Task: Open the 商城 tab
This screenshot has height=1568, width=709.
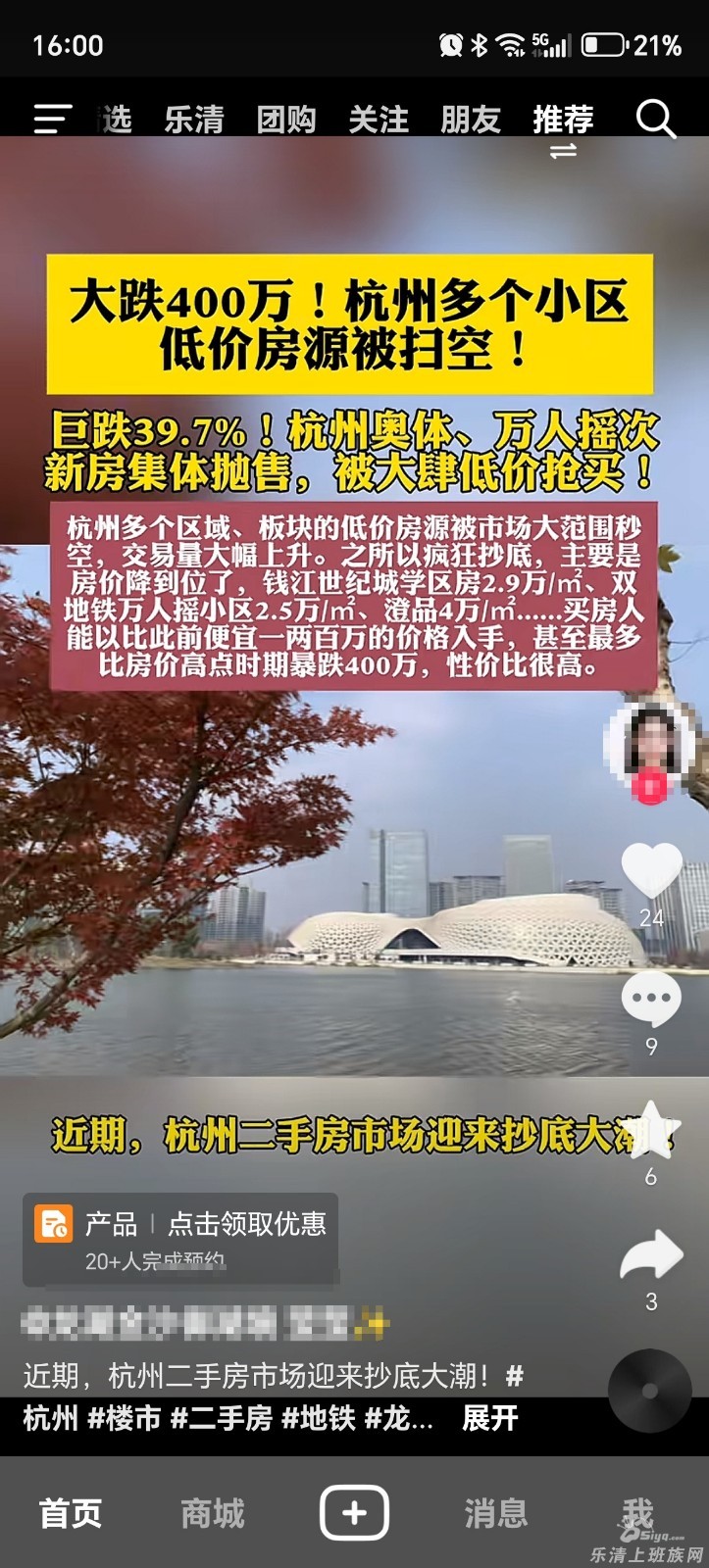Action: (x=212, y=1513)
